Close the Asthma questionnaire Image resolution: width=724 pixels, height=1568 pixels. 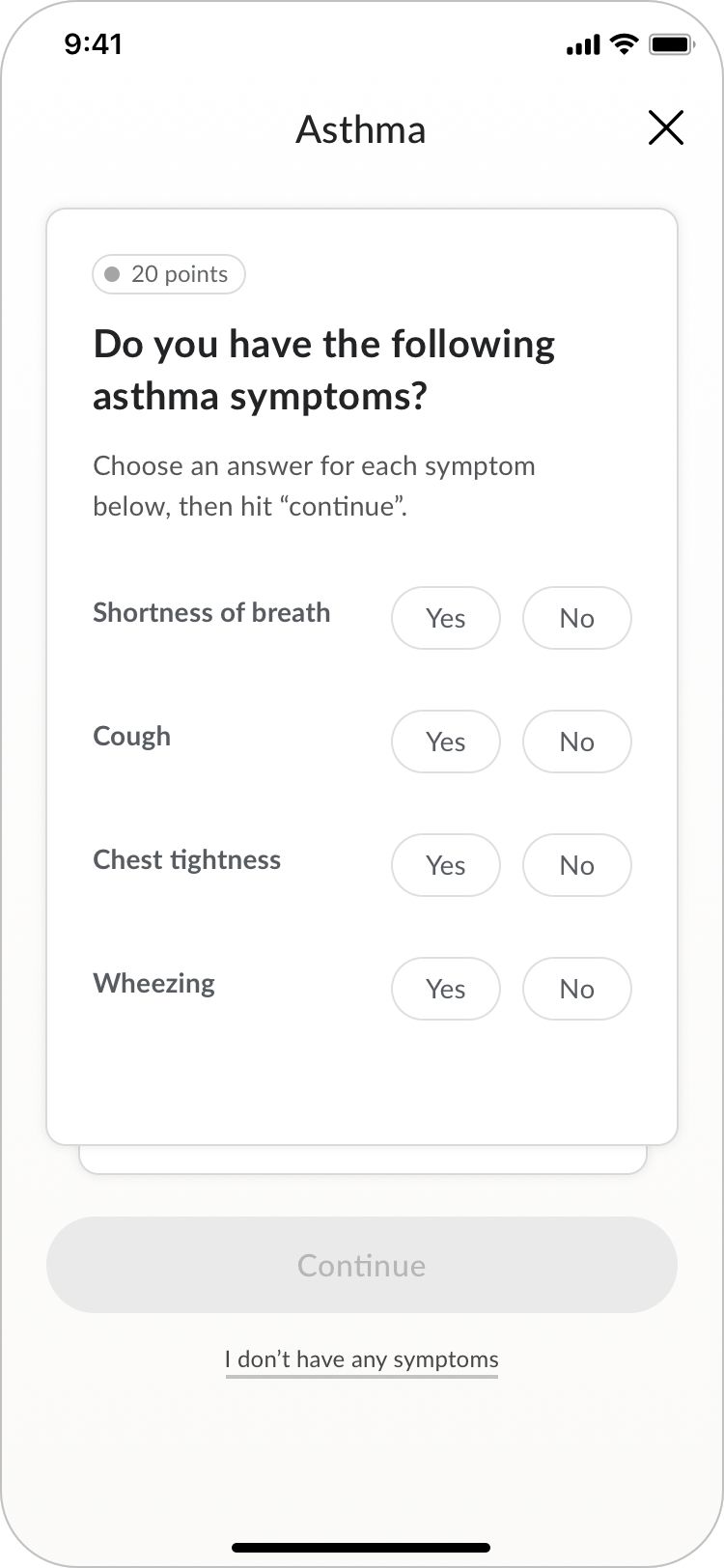coord(665,128)
